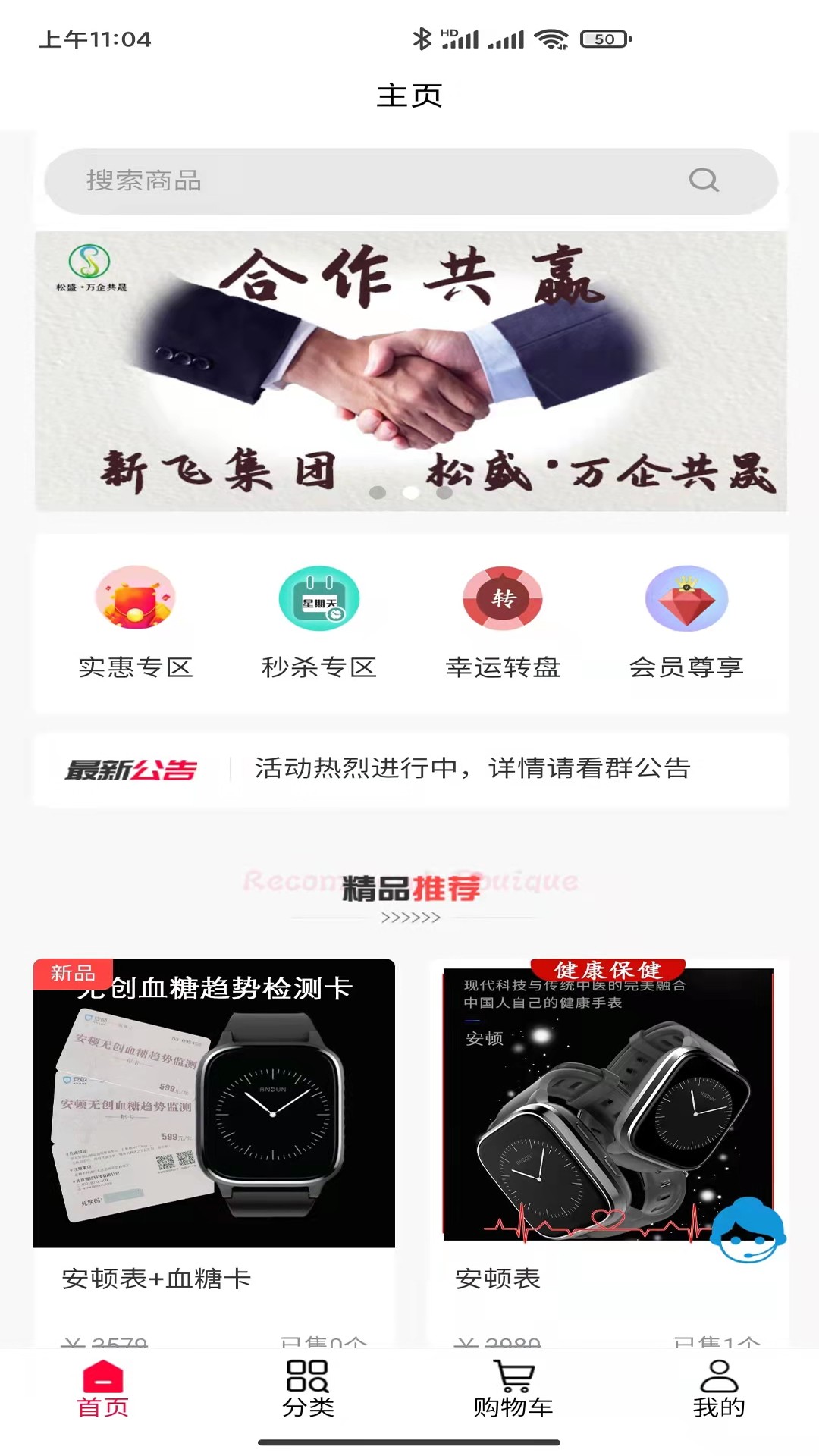Switch to 首页 tab
Screen dimensions: 819x1456
coord(103,1389)
